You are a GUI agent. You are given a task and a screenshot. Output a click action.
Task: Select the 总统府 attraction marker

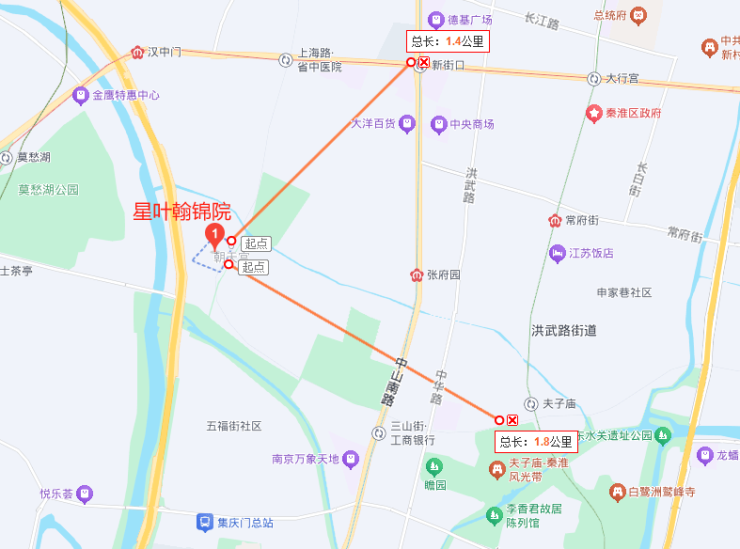pyautogui.click(x=638, y=15)
